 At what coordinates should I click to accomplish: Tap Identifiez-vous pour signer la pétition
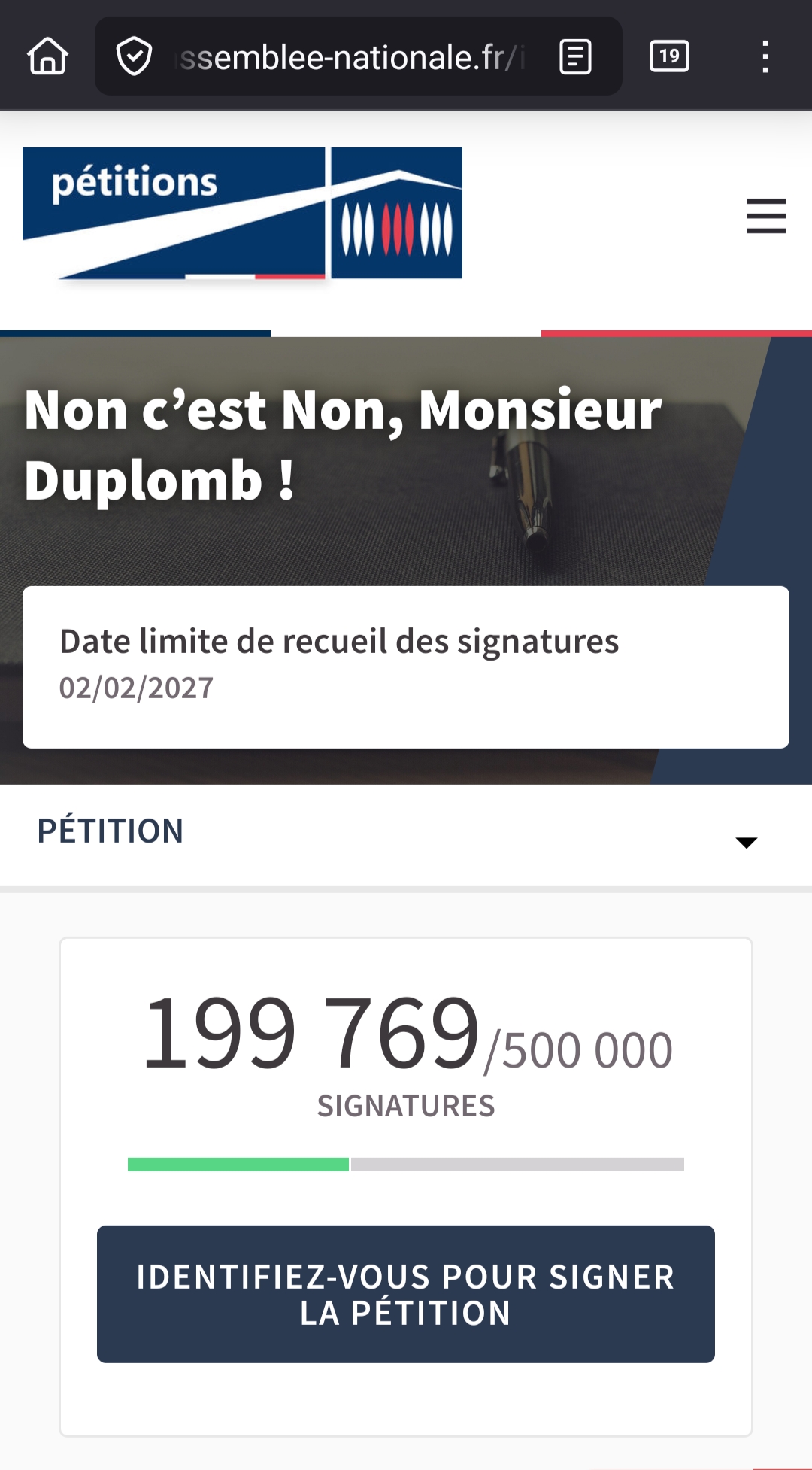coord(406,1294)
